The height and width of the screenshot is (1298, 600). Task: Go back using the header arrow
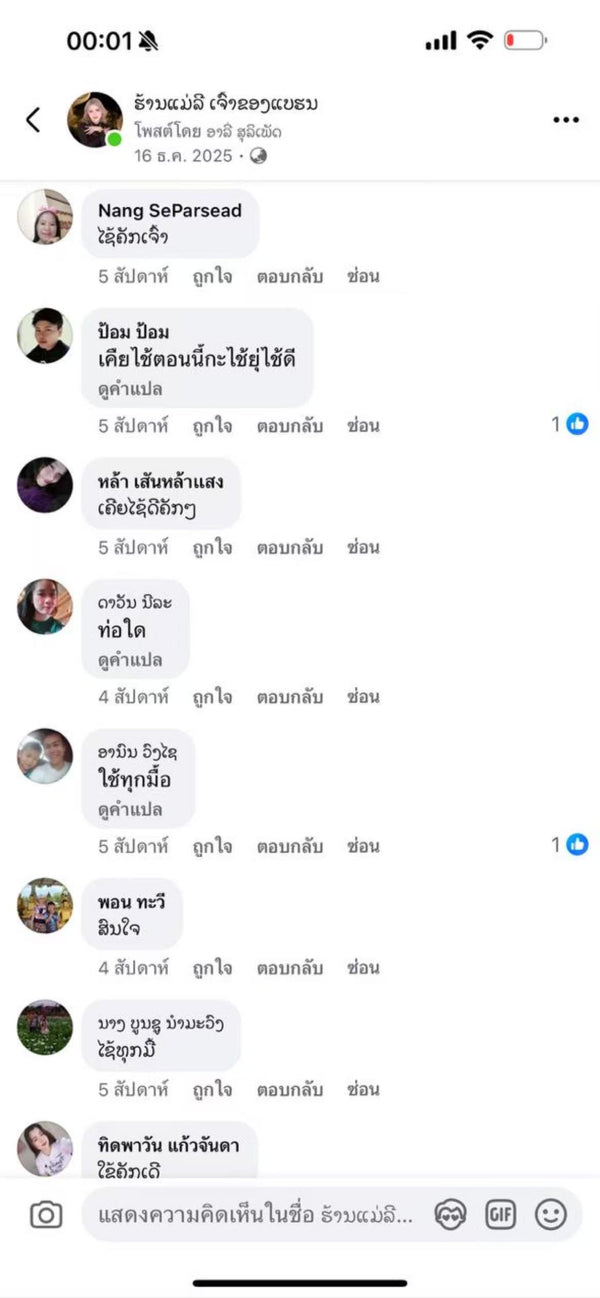[33, 120]
